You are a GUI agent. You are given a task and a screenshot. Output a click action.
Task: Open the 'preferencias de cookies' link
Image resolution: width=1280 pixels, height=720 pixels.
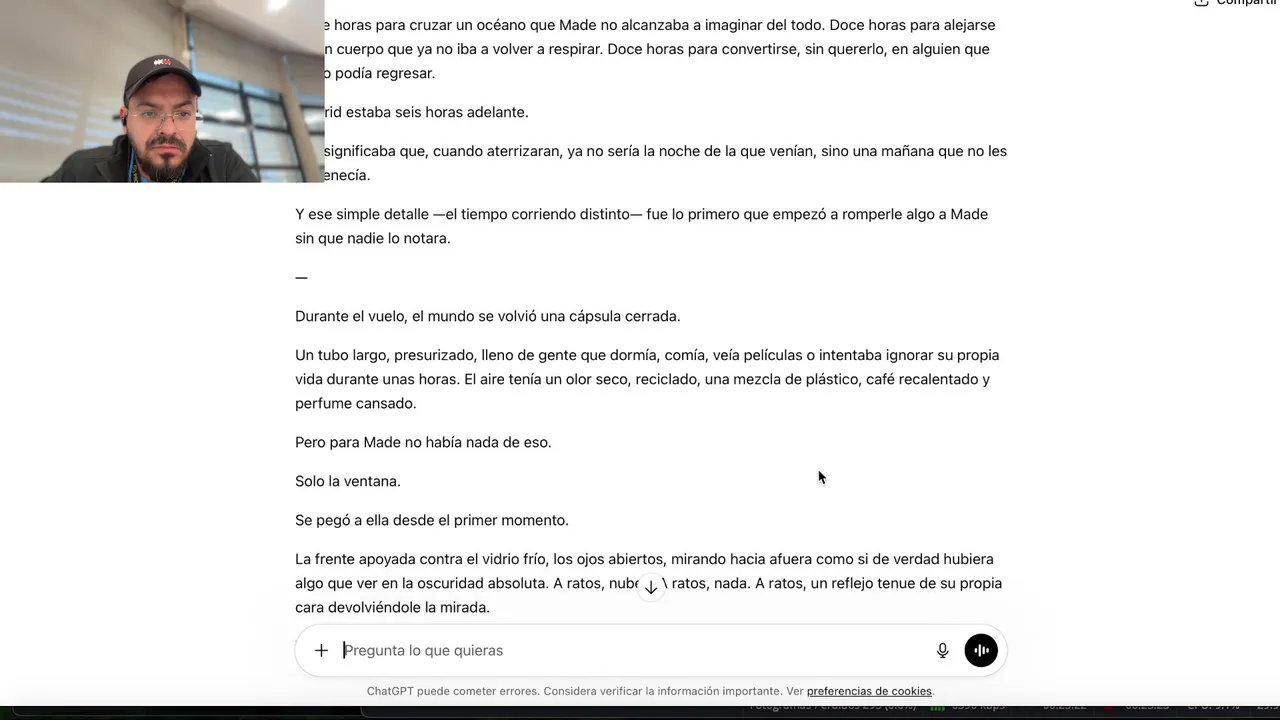pos(868,691)
